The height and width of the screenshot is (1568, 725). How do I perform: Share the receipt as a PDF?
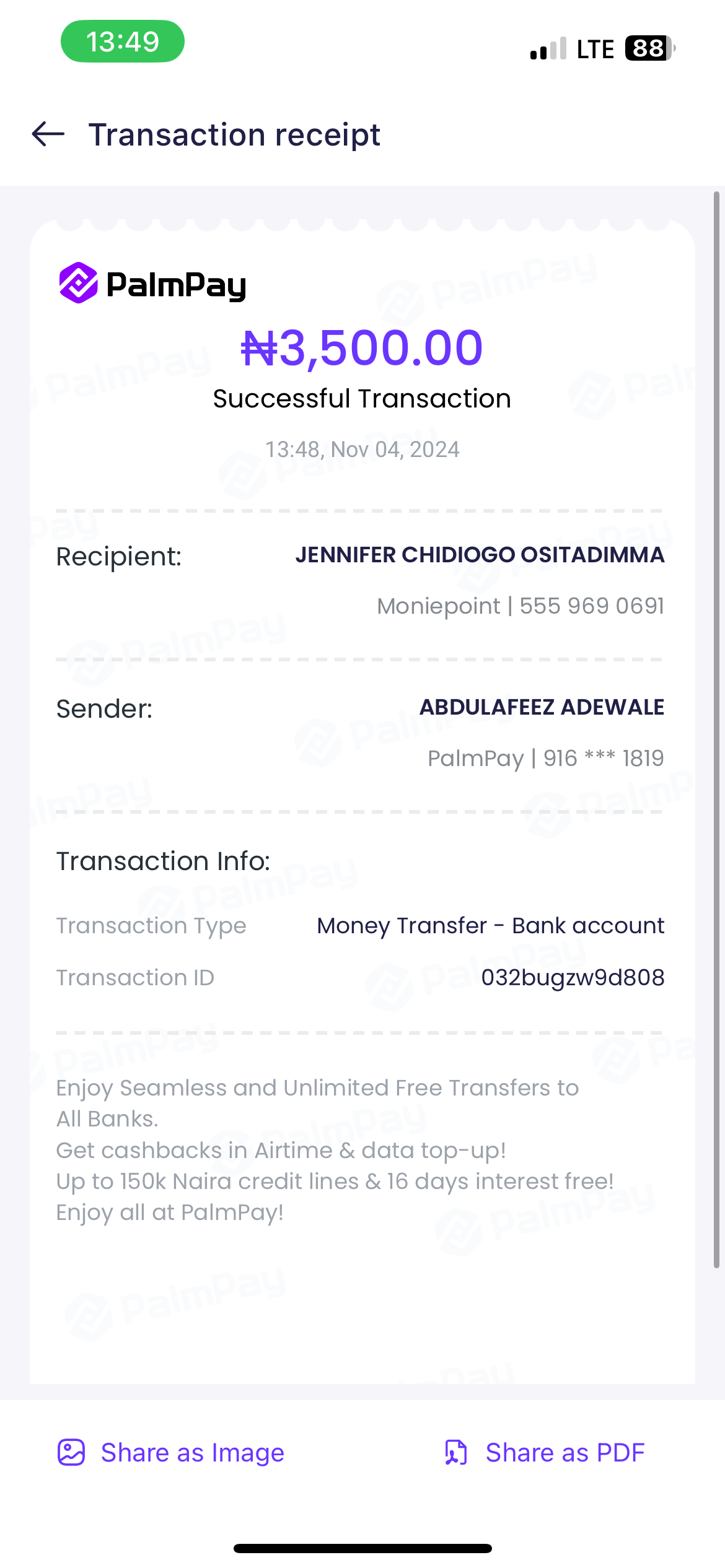tap(545, 1453)
